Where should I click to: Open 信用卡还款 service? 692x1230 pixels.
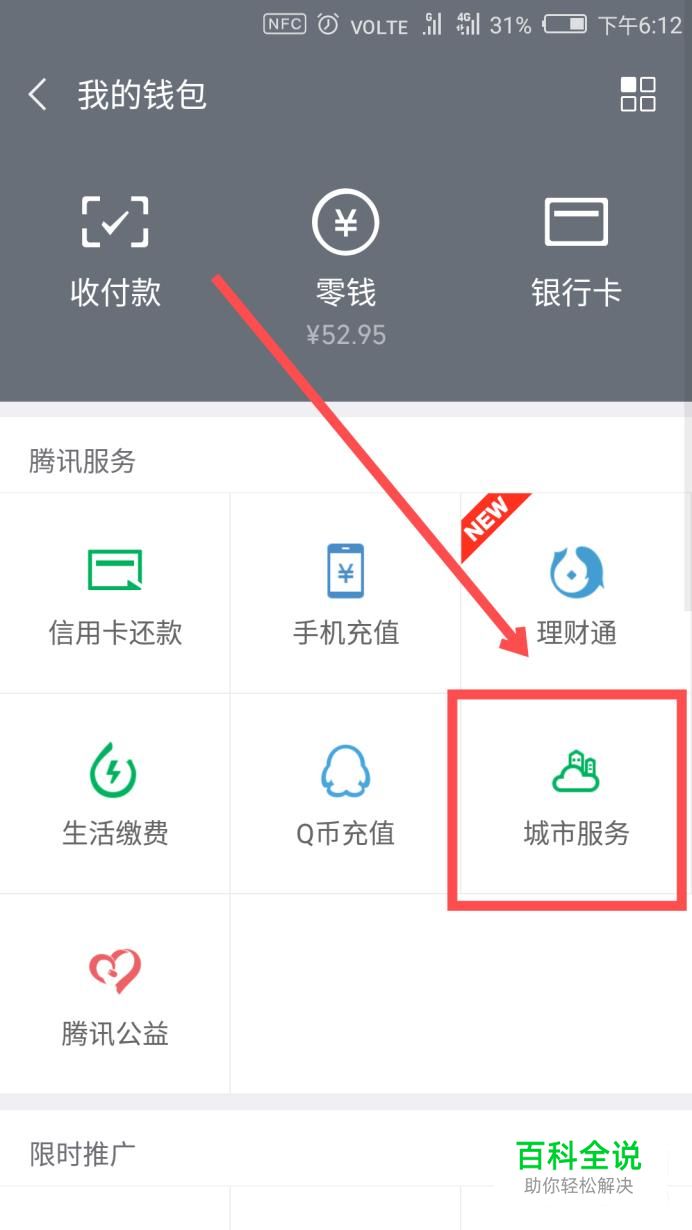coord(115,595)
